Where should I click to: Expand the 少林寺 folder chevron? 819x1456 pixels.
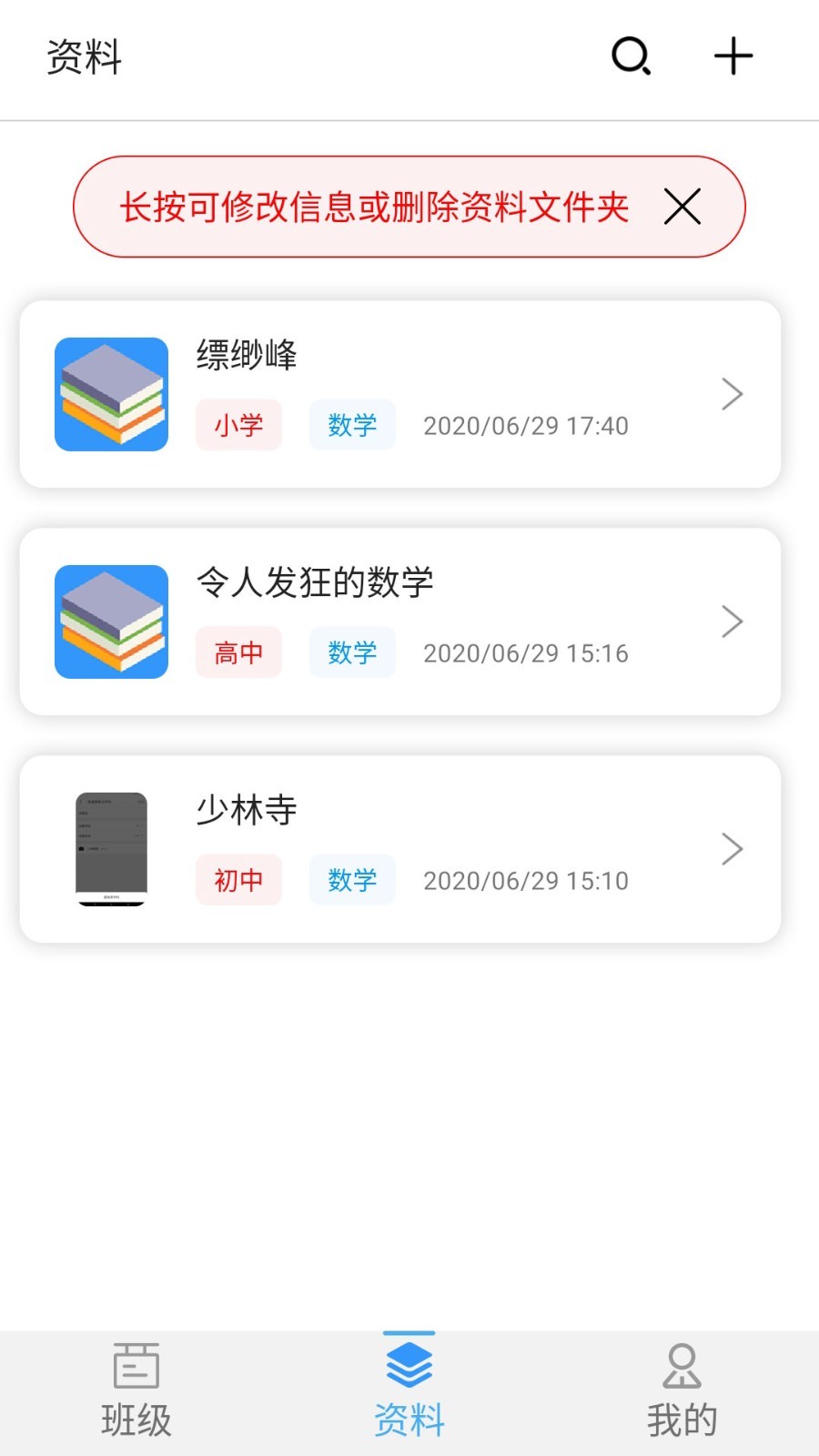click(x=733, y=848)
